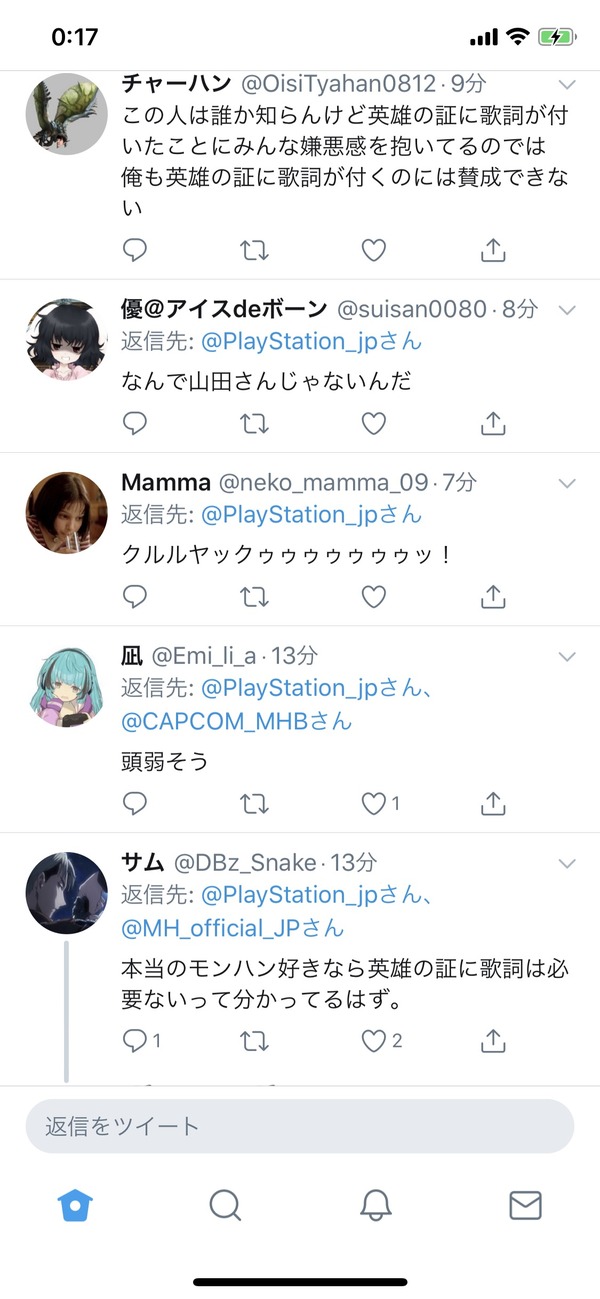Viewport: 600px width, 1299px height.
Task: Open the Notifications bell tab
Action: [x=375, y=1205]
